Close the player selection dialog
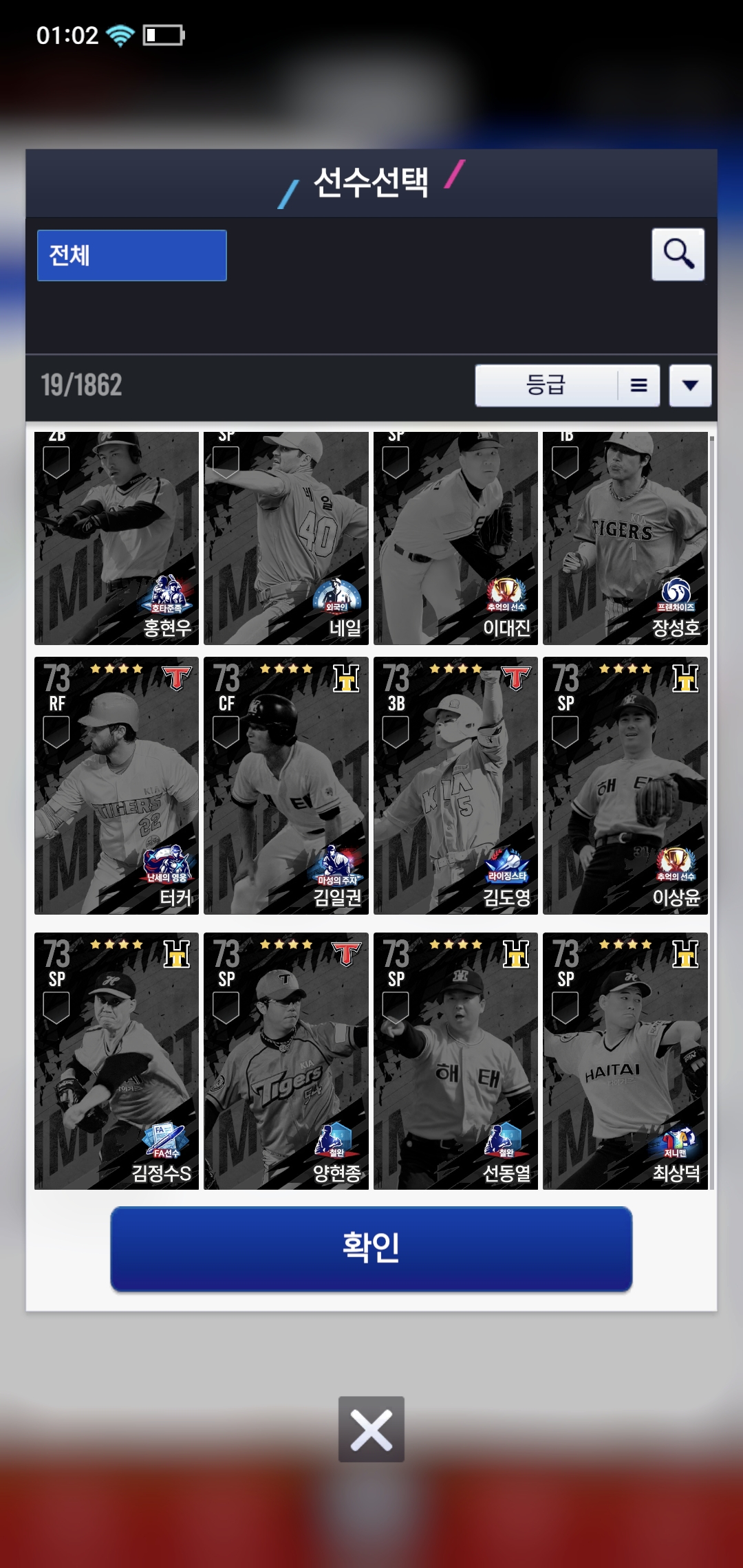Viewport: 743px width, 1568px height. click(x=371, y=1429)
